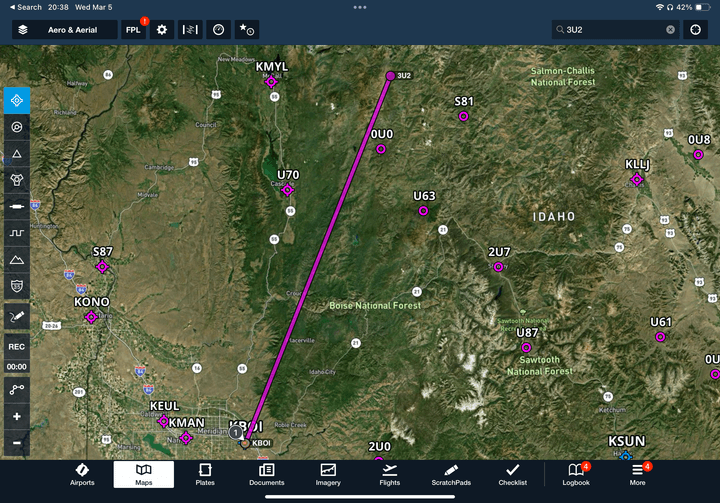The width and height of the screenshot is (720, 503).
Task: Open the More tab
Action: [x=637, y=474]
